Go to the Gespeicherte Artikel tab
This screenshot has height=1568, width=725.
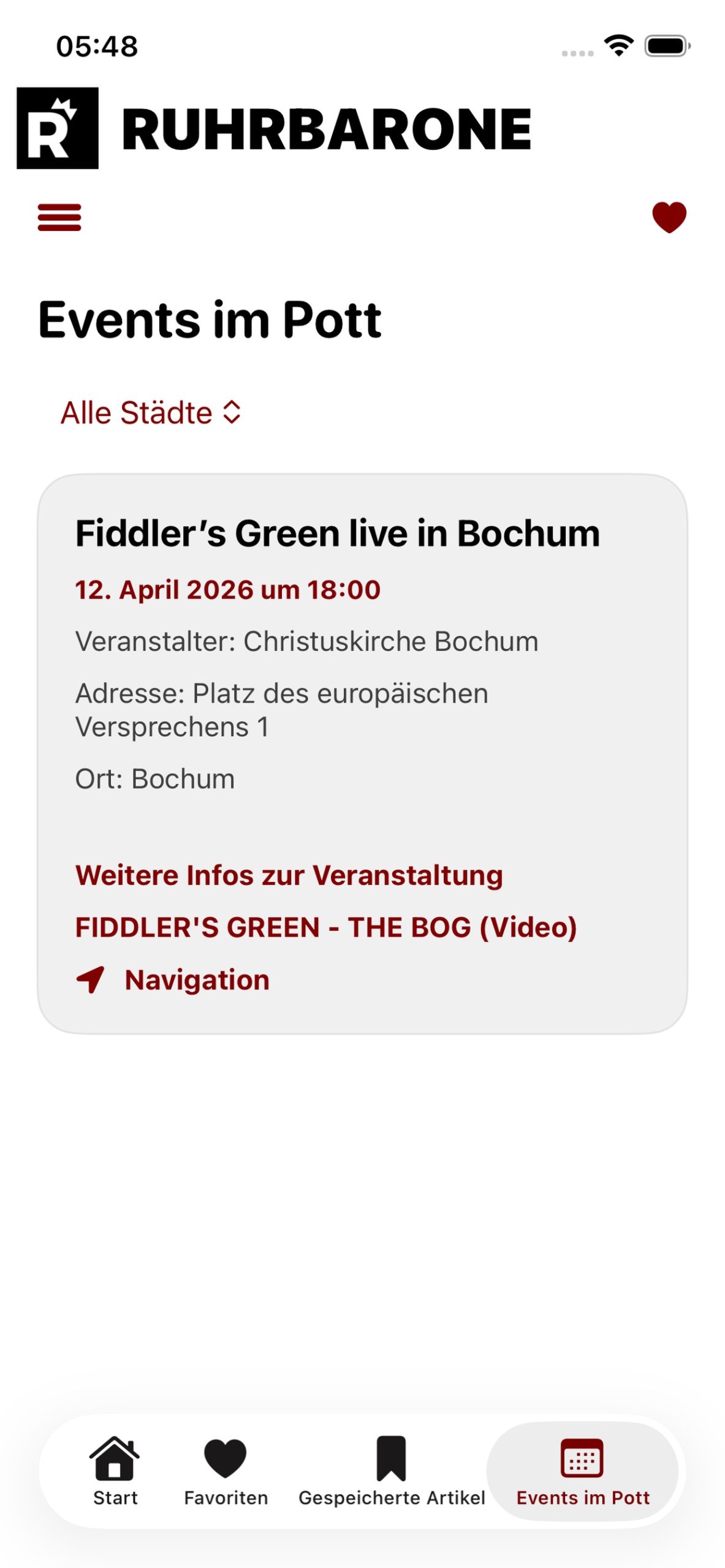pos(391,1470)
